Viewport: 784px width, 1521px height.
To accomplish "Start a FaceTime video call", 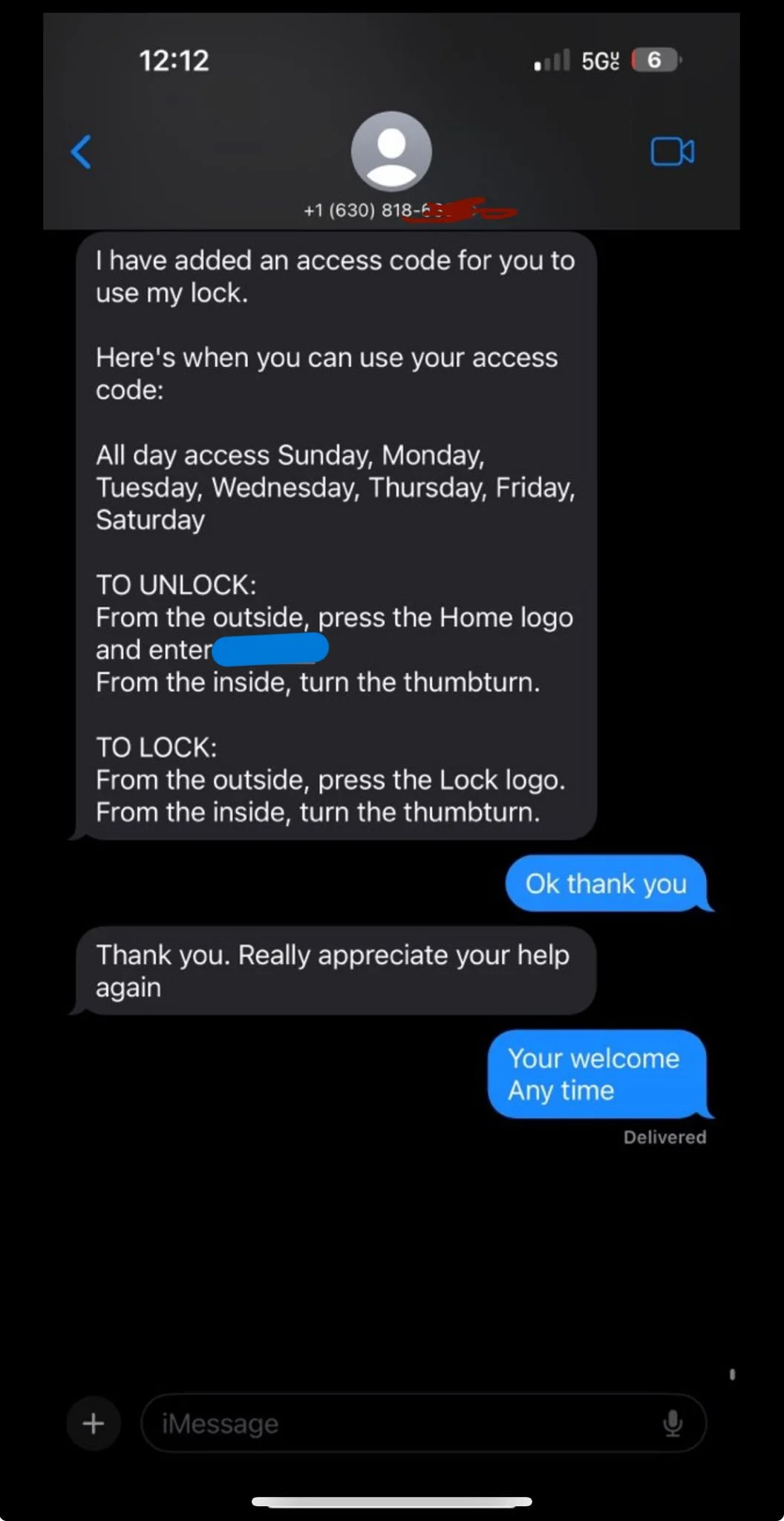I will click(x=672, y=152).
